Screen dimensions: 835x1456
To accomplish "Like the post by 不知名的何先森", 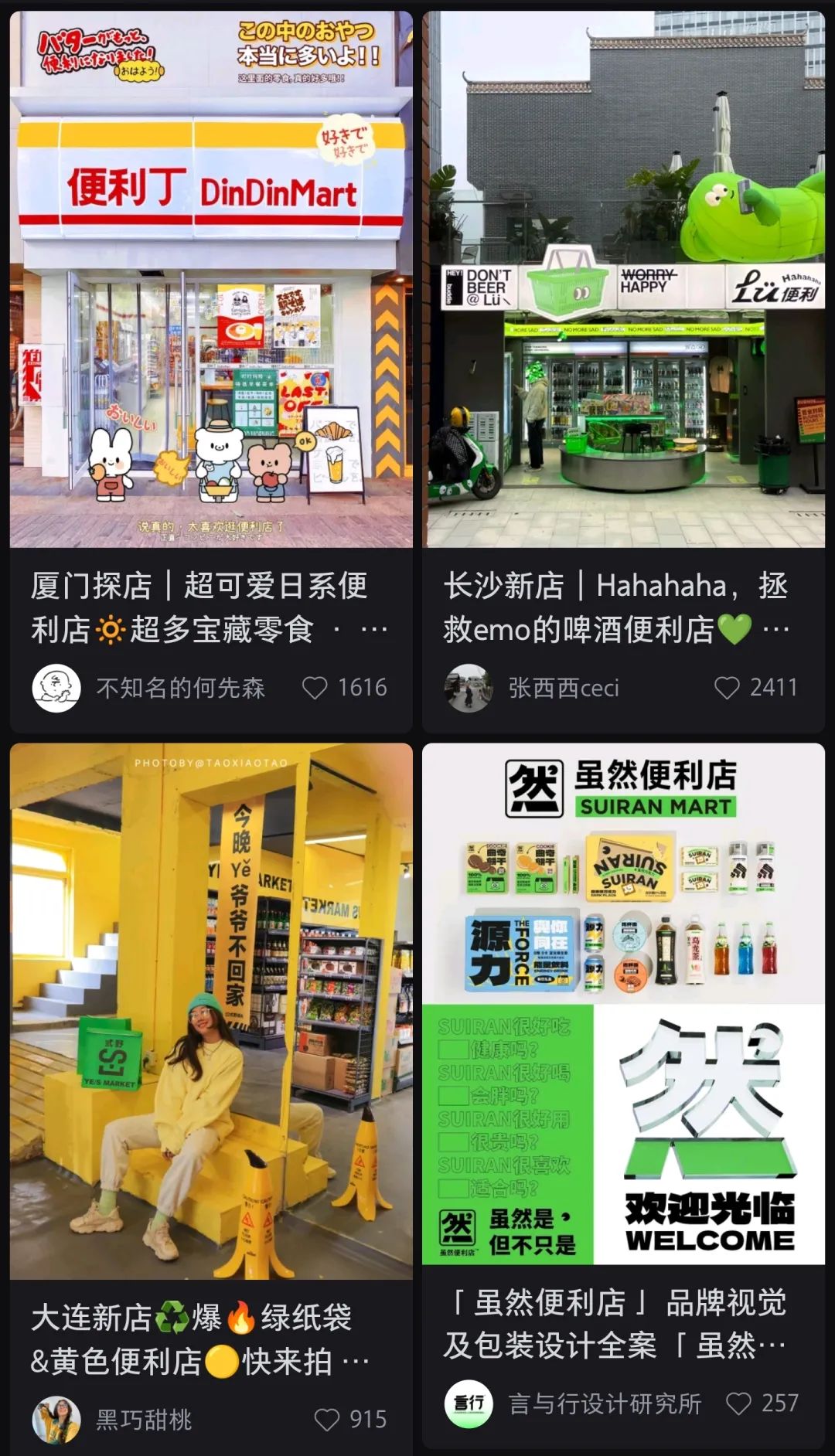I will 315,688.
